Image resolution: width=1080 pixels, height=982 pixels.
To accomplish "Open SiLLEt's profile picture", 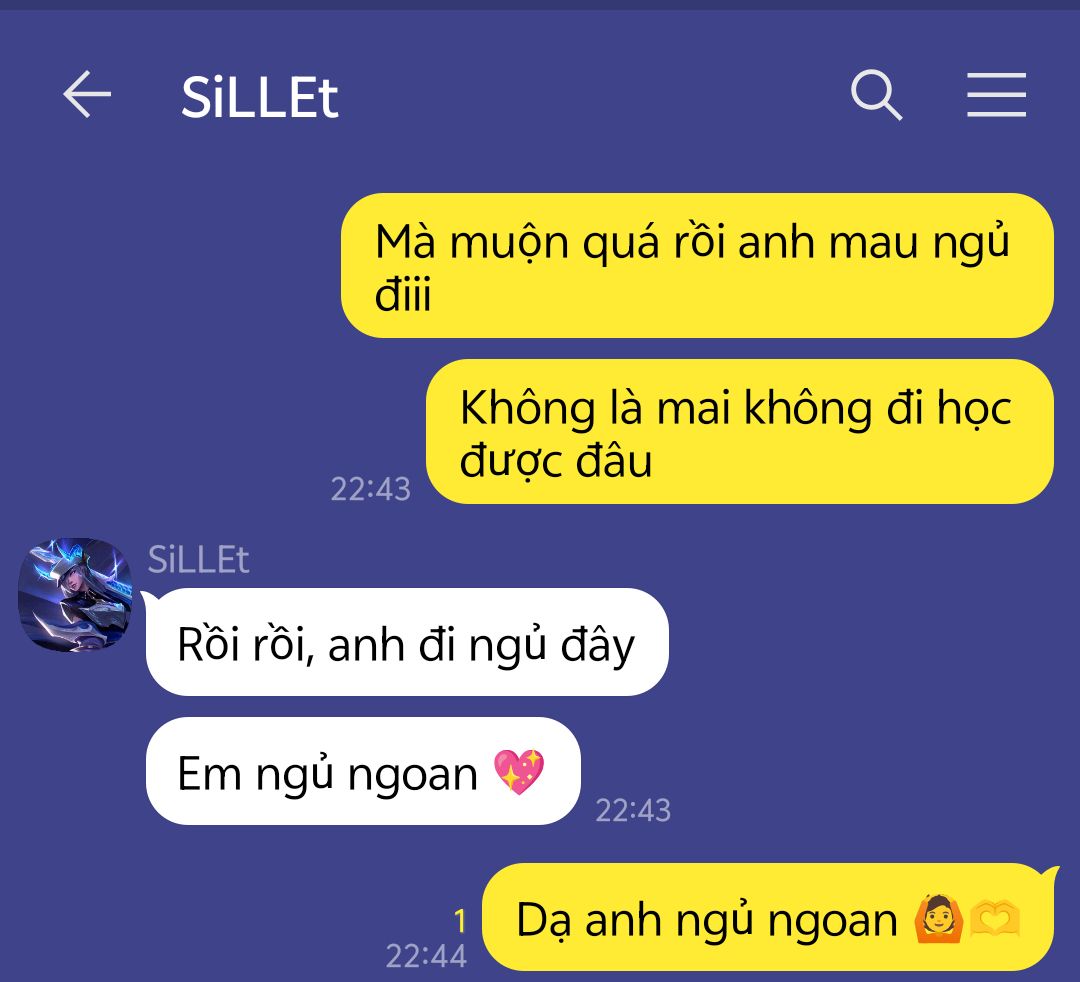I will (x=75, y=596).
